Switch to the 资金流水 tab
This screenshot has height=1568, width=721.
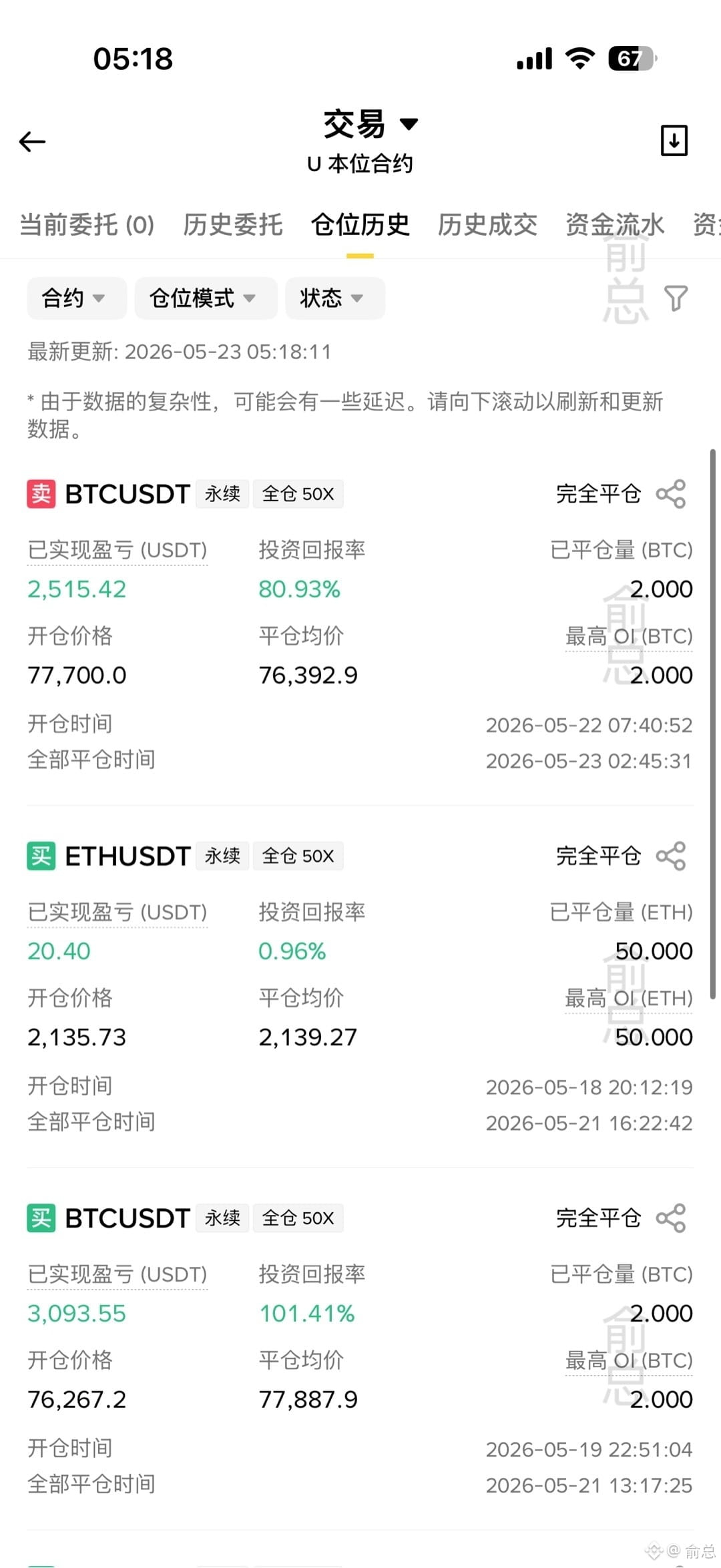tap(615, 225)
